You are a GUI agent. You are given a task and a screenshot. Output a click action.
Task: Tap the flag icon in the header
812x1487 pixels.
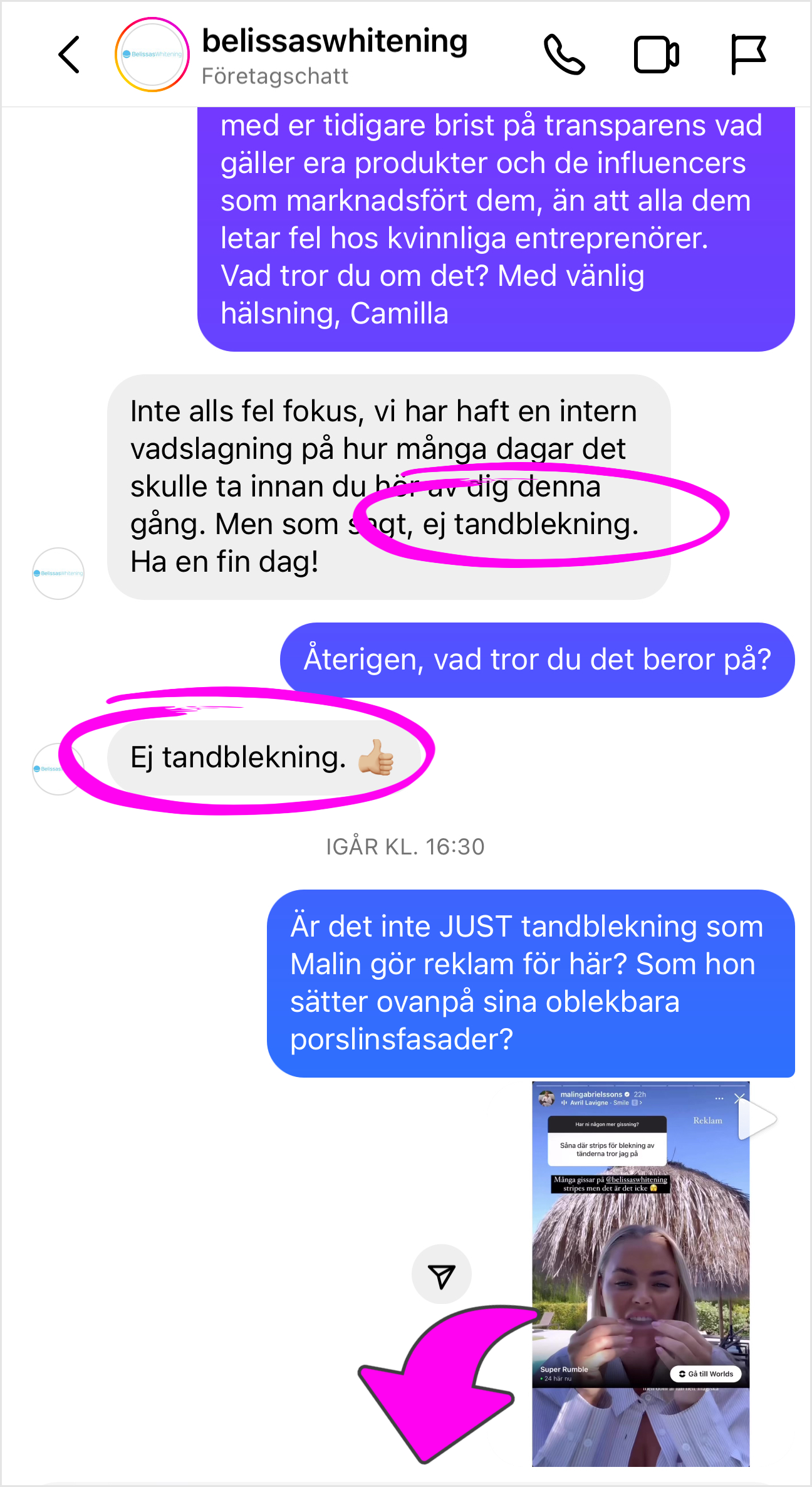[x=748, y=55]
